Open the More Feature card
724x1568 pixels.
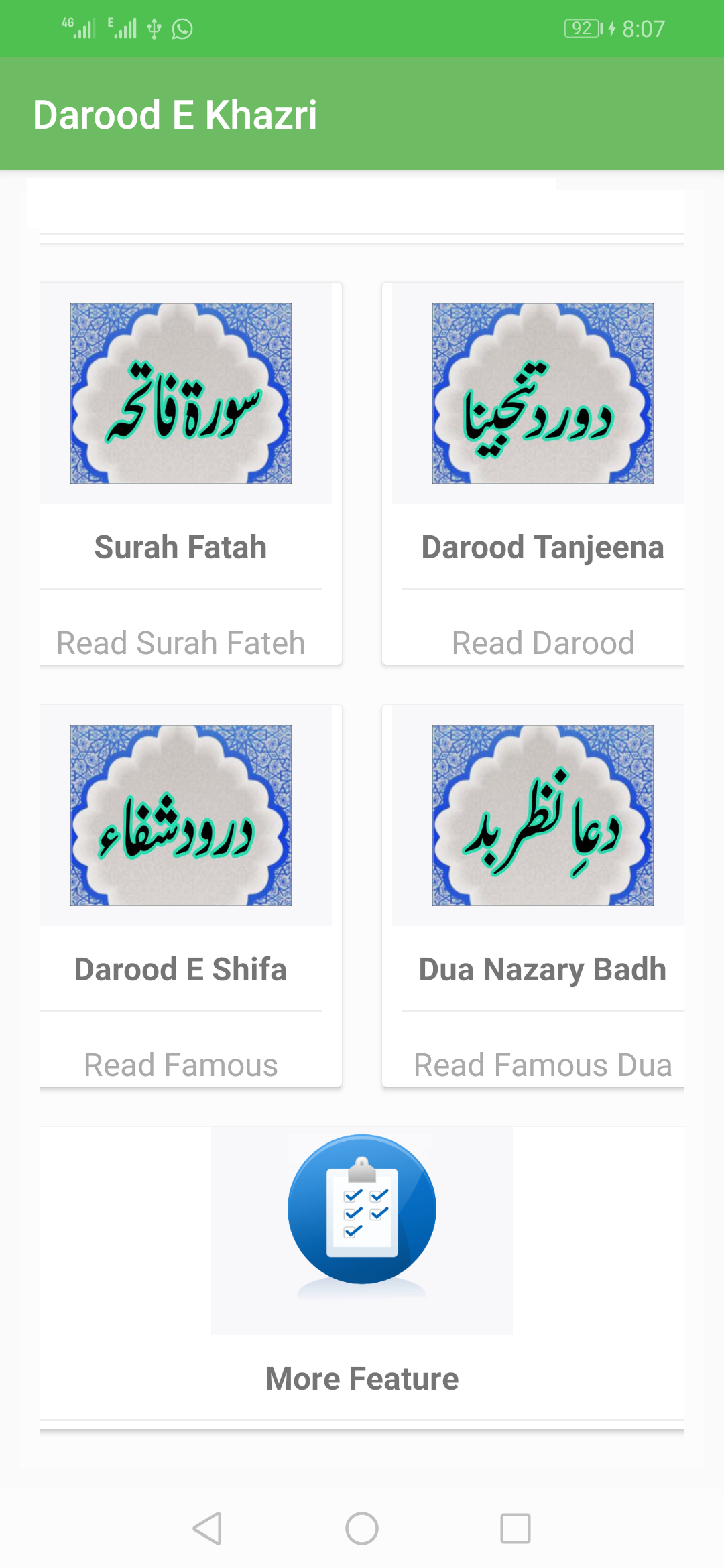[x=362, y=1273]
